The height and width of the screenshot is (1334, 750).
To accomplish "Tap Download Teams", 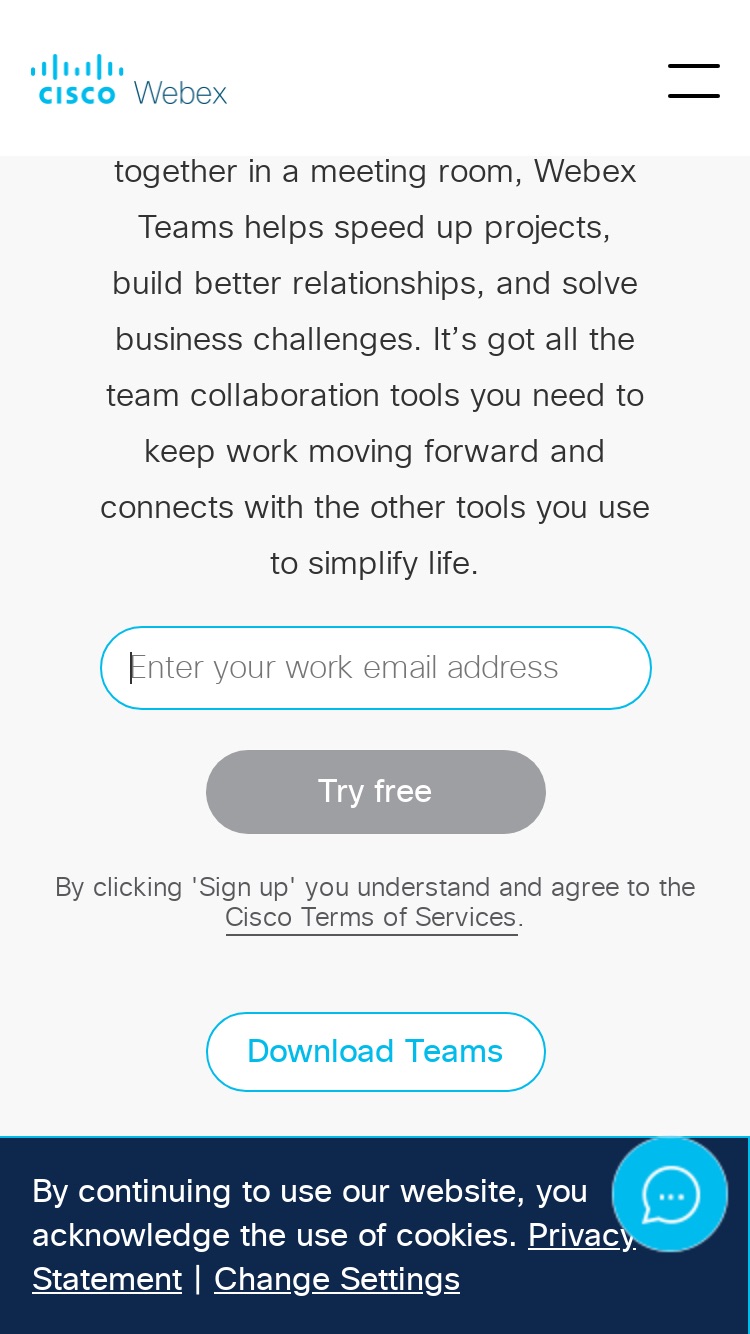I will tap(376, 1052).
